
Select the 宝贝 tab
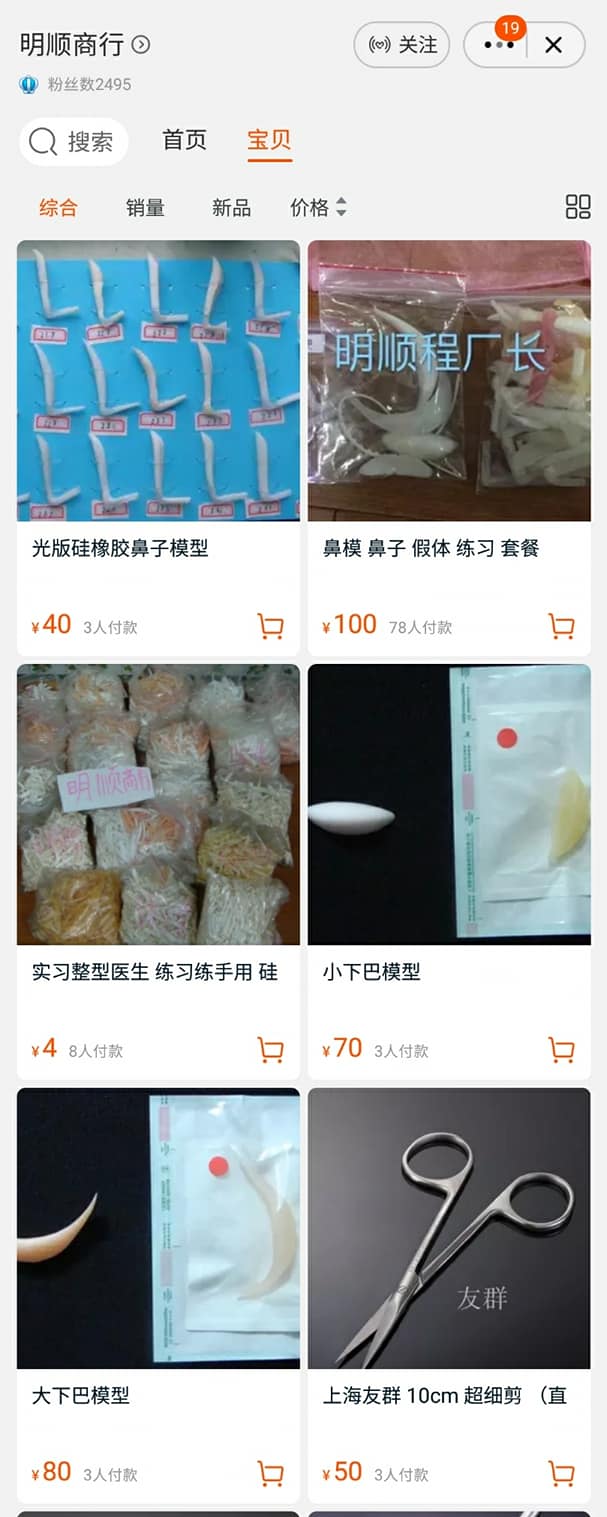tap(269, 140)
